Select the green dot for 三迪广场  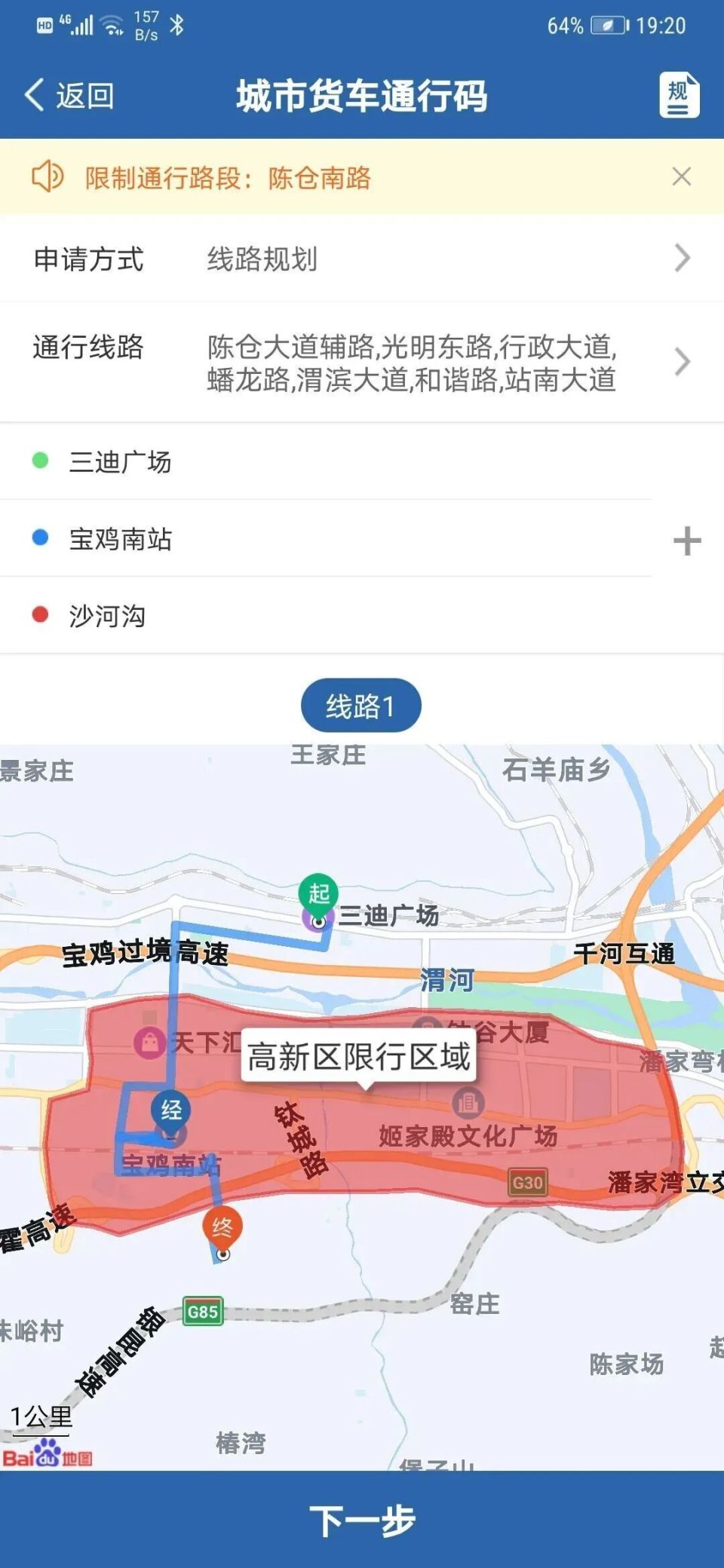39,462
